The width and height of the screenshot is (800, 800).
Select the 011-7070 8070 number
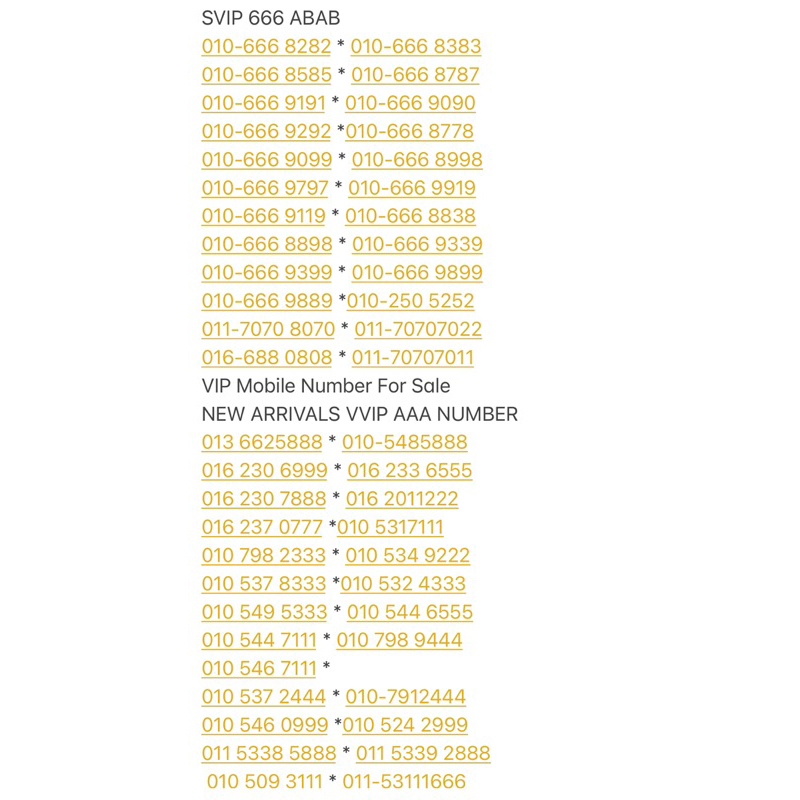pyautogui.click(x=268, y=329)
